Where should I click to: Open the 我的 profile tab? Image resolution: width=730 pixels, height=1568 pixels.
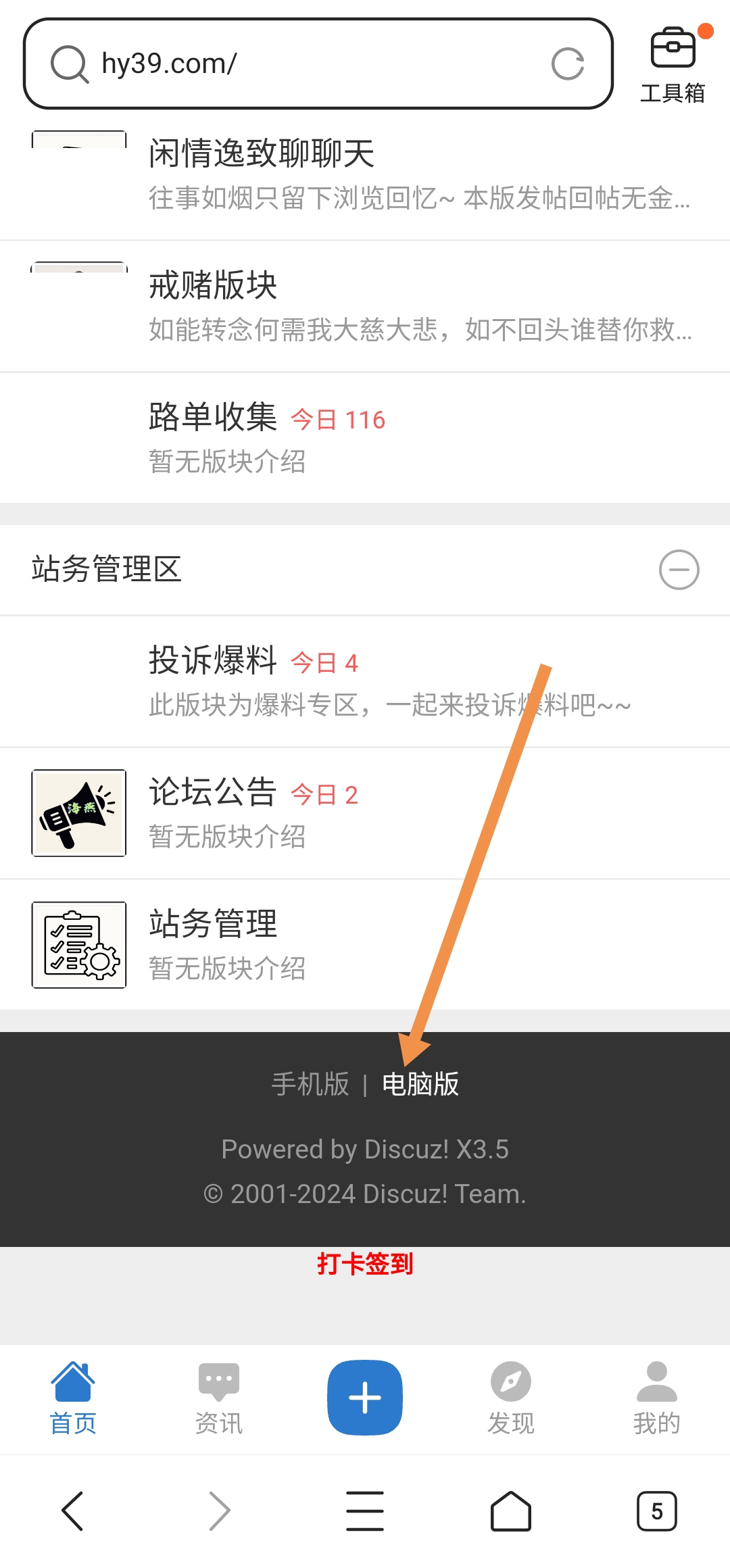[x=656, y=1398]
